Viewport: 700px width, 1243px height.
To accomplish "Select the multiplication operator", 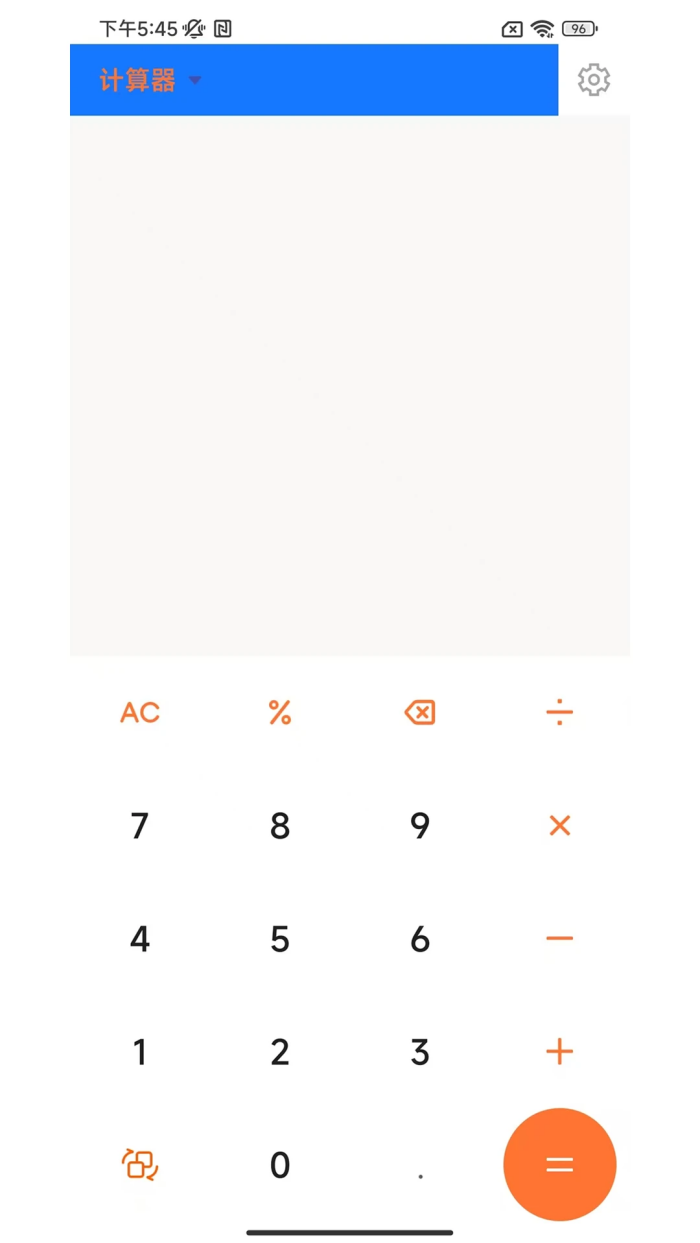I will click(x=560, y=826).
